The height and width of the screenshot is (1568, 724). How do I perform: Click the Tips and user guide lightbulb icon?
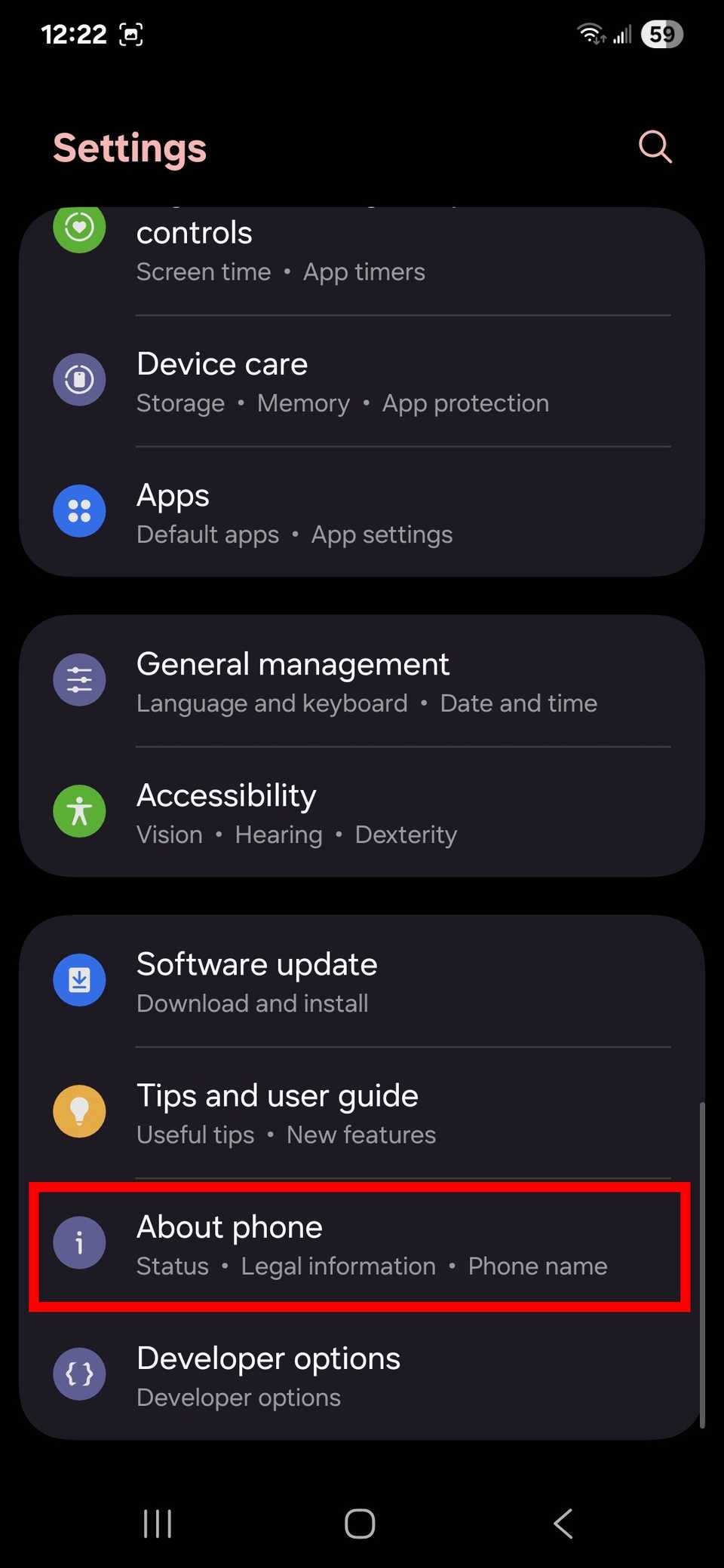(79, 1111)
